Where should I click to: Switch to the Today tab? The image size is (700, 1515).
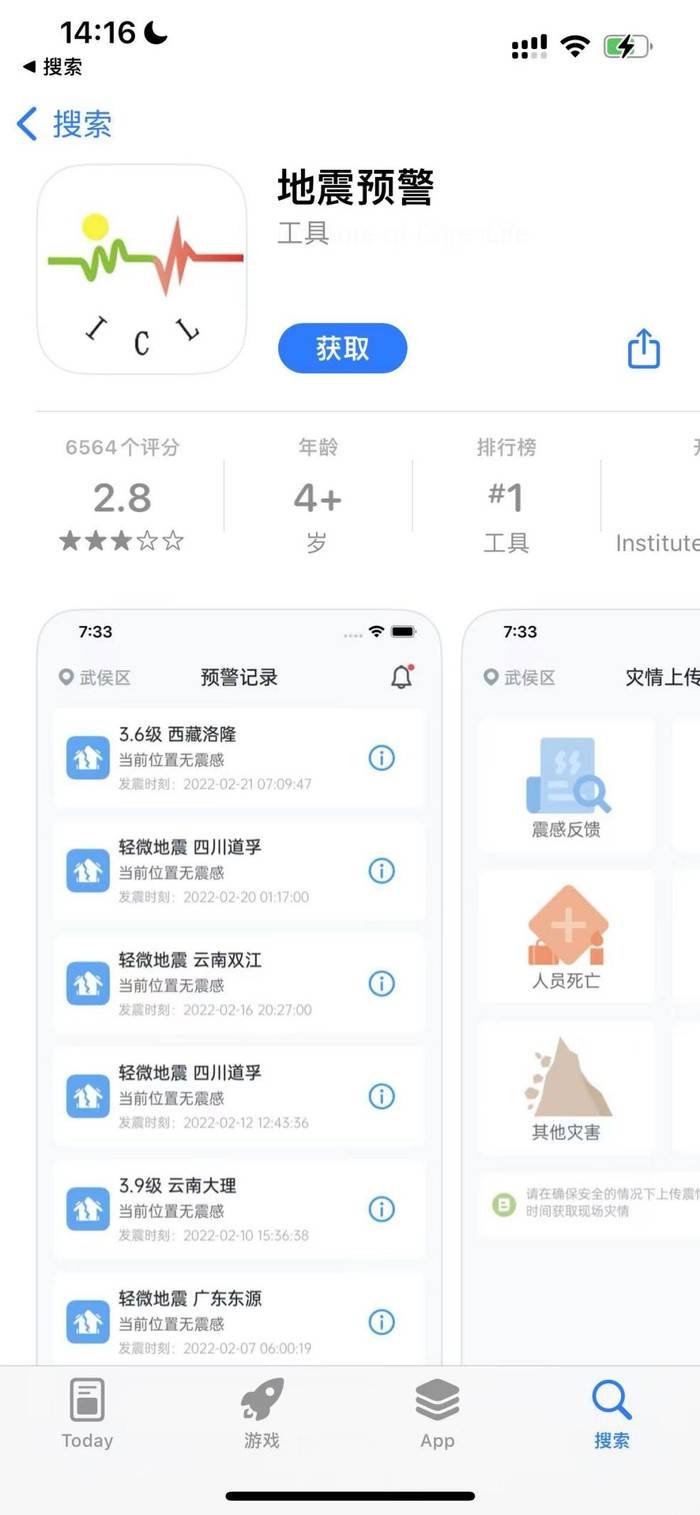pyautogui.click(x=87, y=1413)
